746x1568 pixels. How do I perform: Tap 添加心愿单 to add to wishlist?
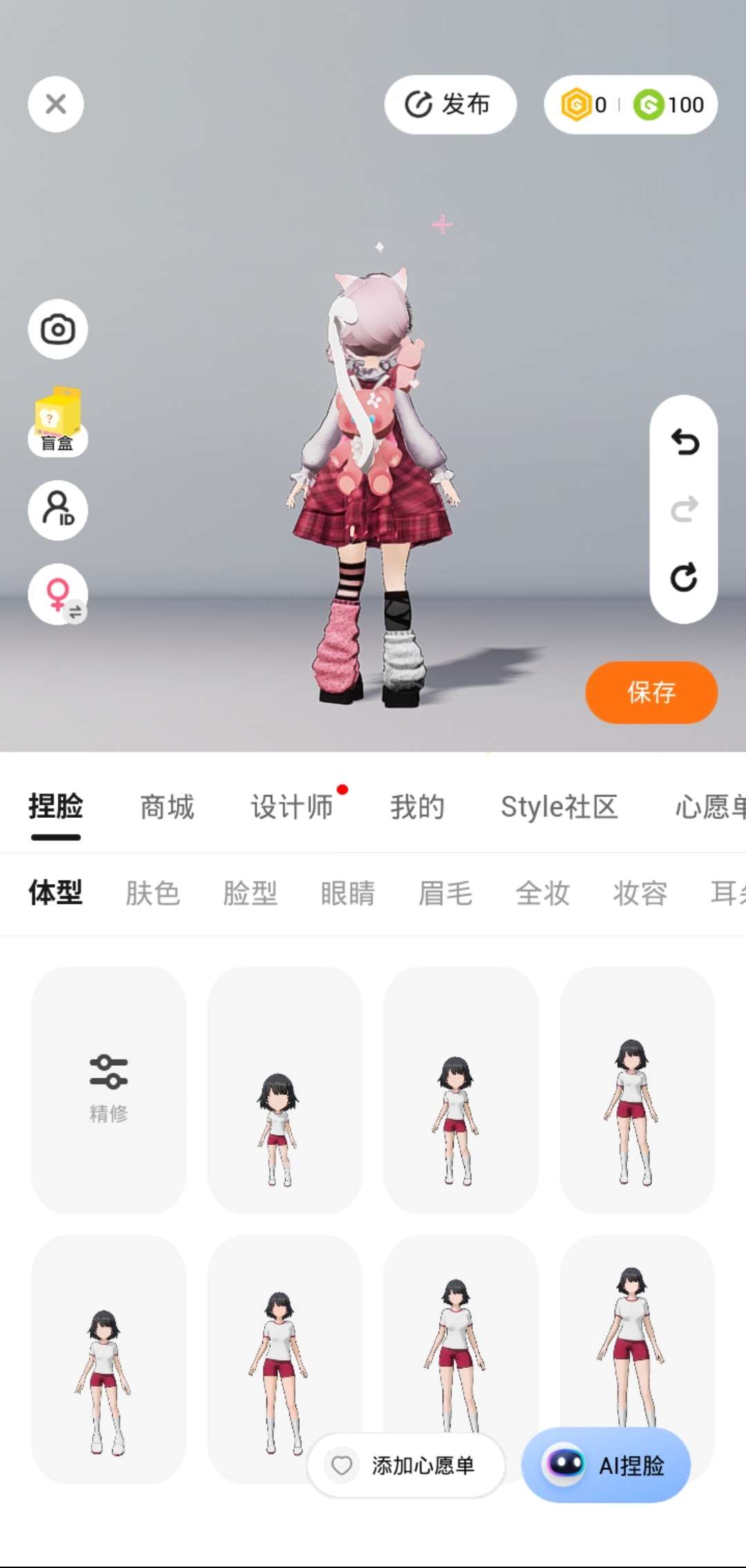tap(406, 1465)
